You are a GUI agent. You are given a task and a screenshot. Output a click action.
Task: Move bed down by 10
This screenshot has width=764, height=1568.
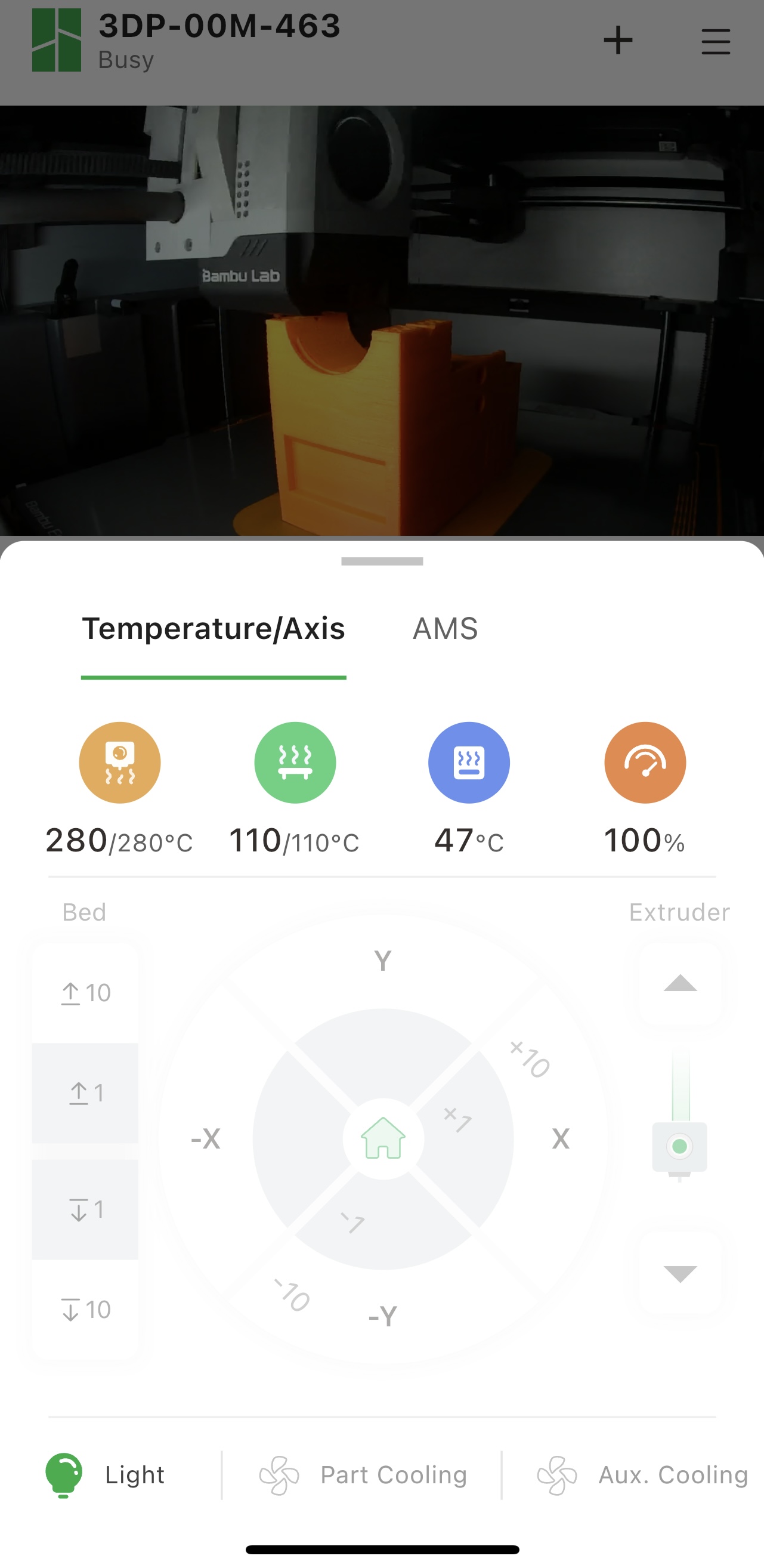85,1309
